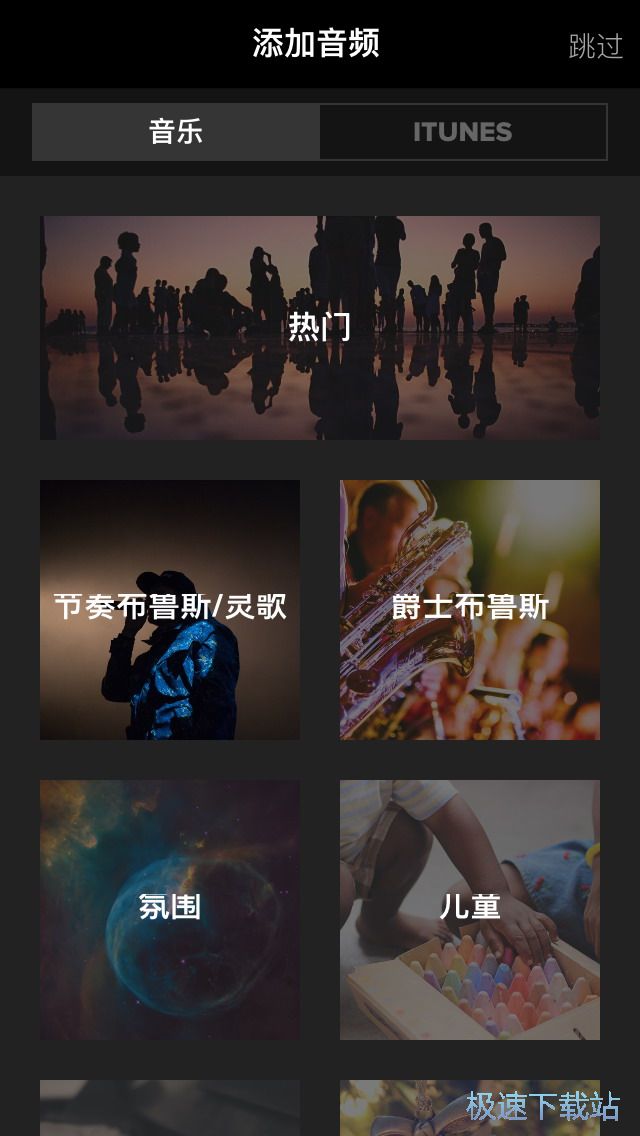This screenshot has width=640, height=1136.
Task: Switch to the ITUNES tab
Action: tap(463, 132)
